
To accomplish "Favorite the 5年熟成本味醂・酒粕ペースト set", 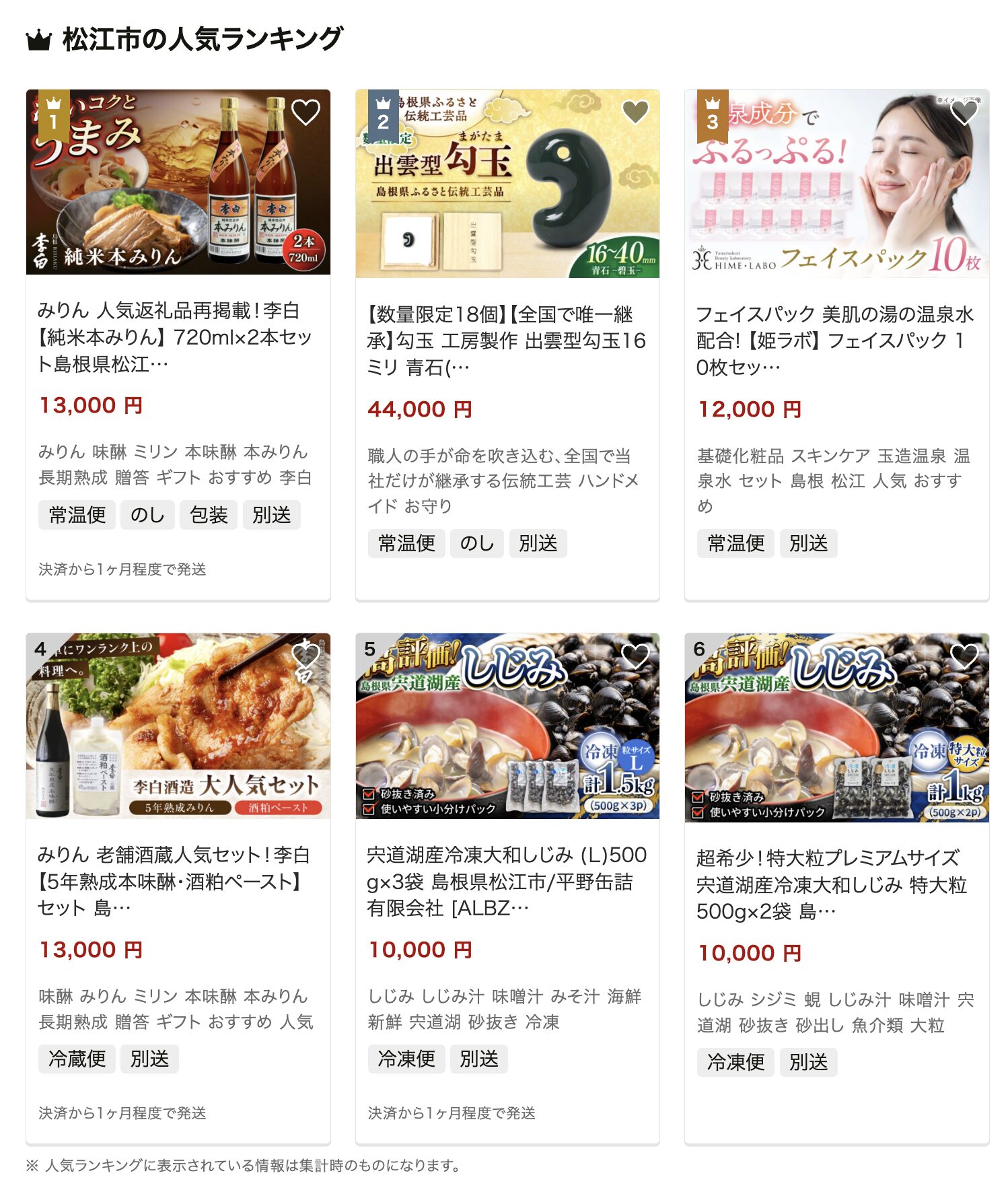I will pyautogui.click(x=305, y=656).
